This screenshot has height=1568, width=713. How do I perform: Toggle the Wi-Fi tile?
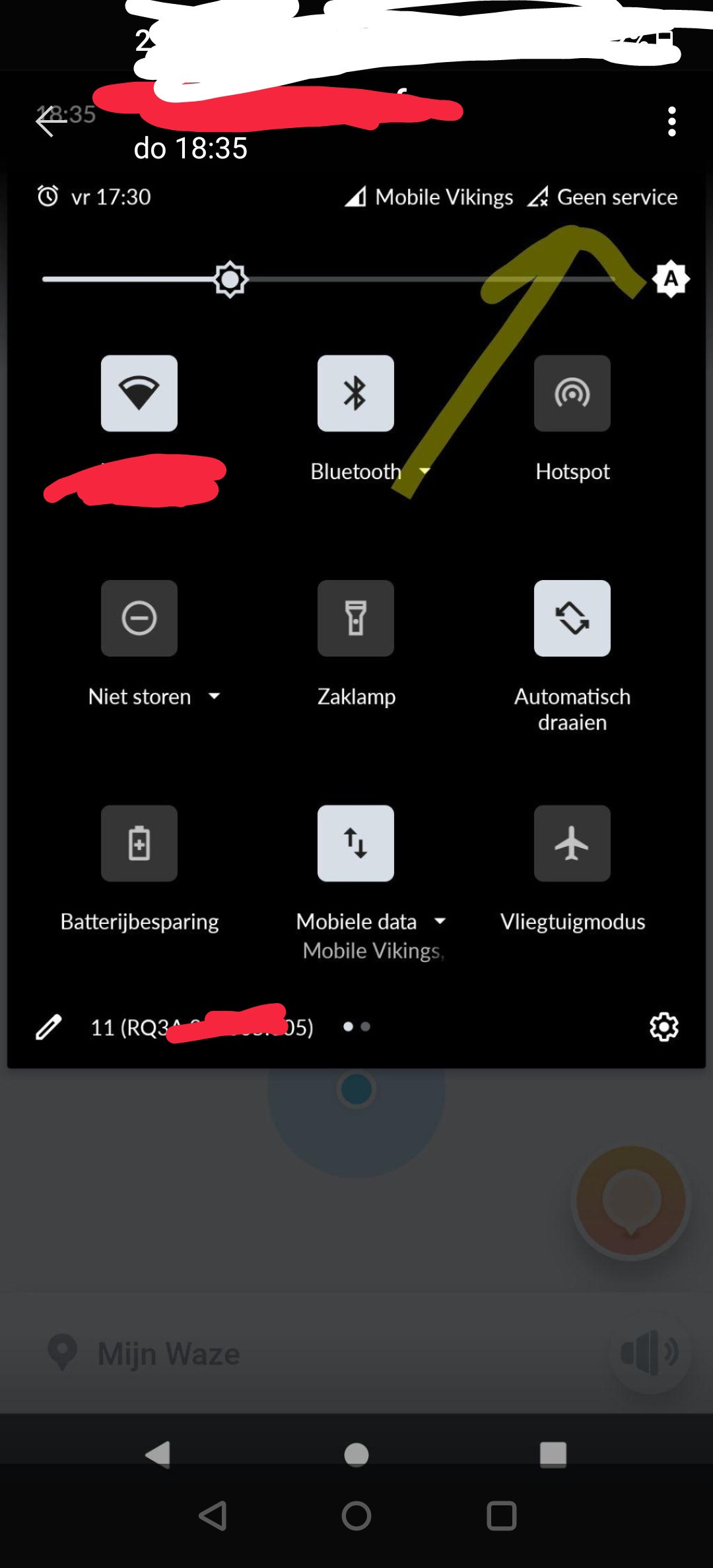[x=139, y=393]
